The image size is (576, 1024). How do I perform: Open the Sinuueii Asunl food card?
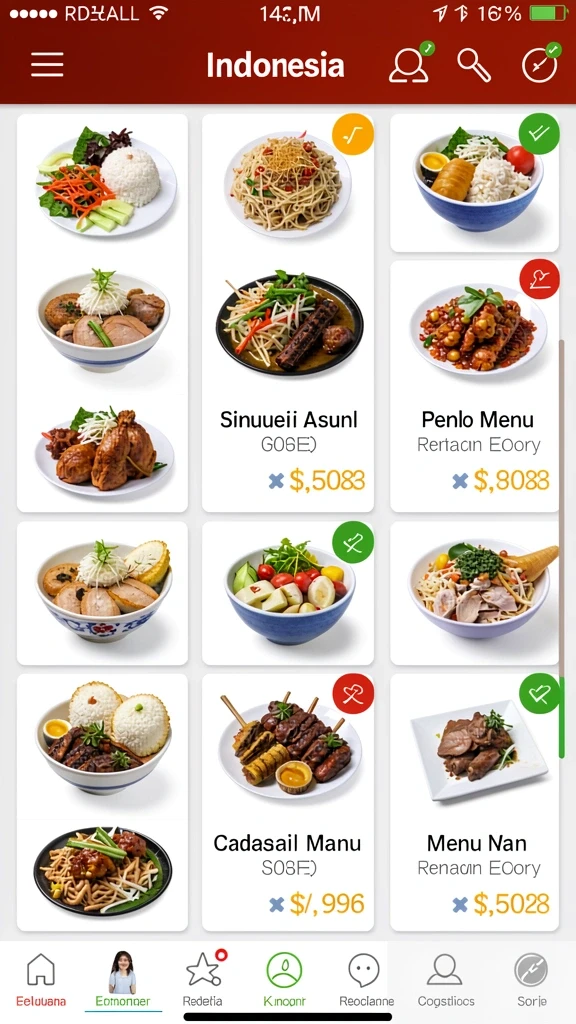(x=288, y=313)
